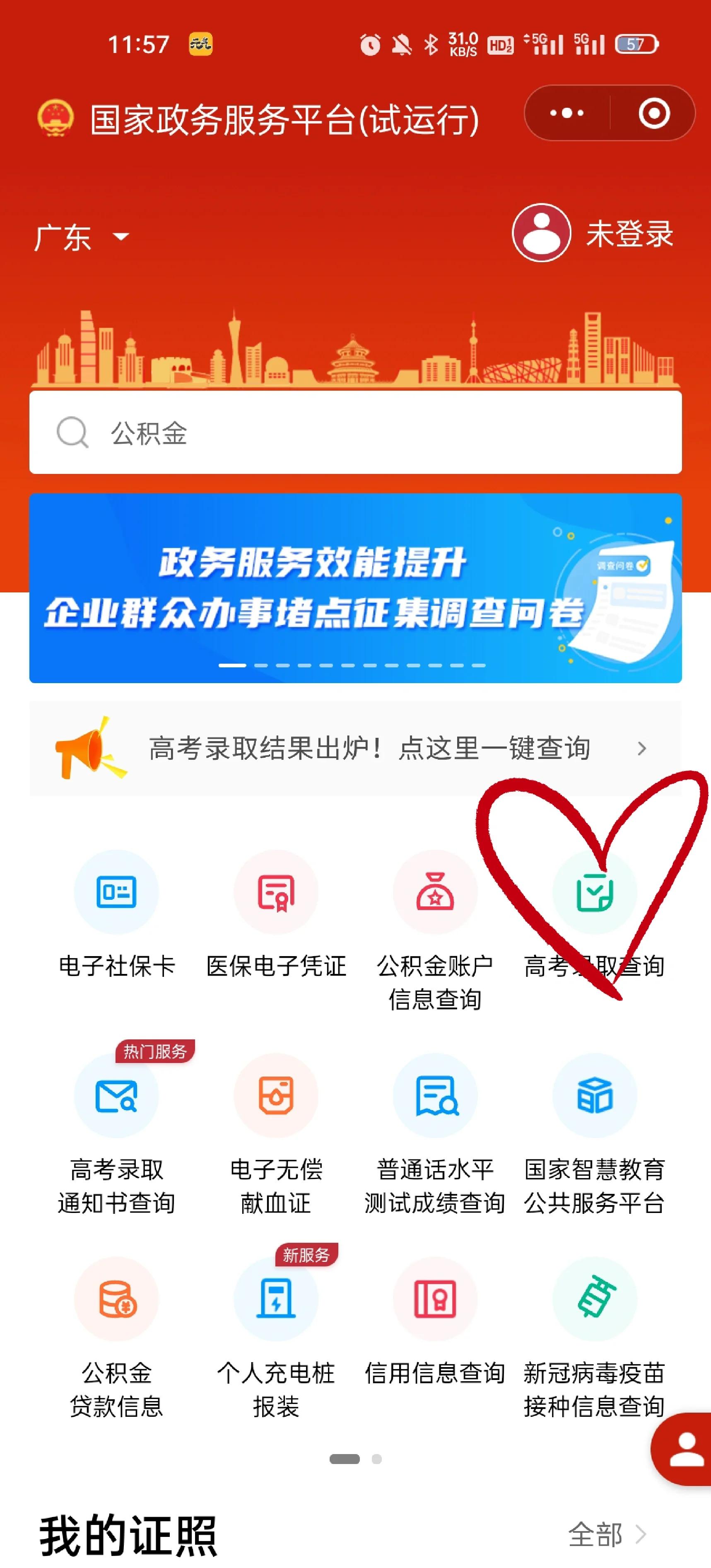Close the mini program via circle button
The height and width of the screenshot is (1568, 711).
tap(654, 113)
